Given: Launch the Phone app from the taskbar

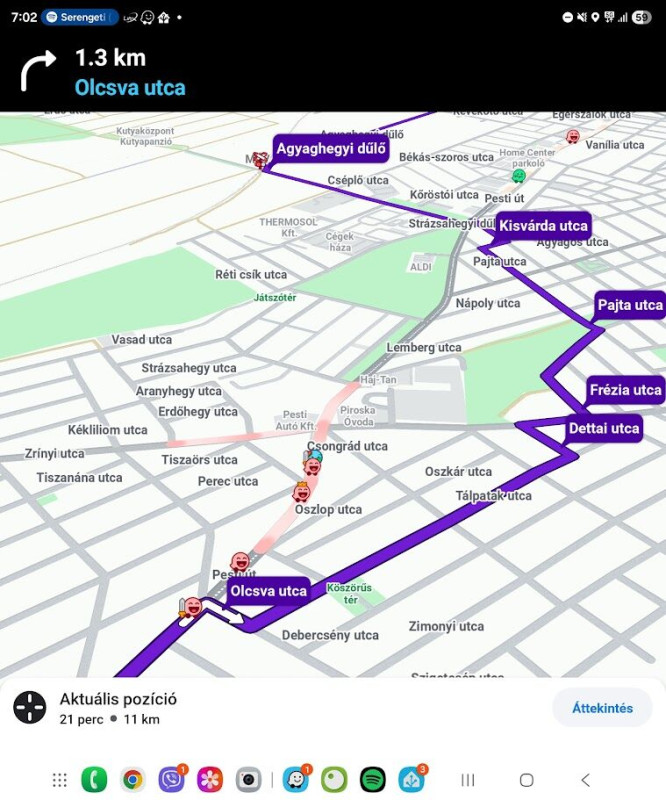Looking at the screenshot, I should point(94,780).
